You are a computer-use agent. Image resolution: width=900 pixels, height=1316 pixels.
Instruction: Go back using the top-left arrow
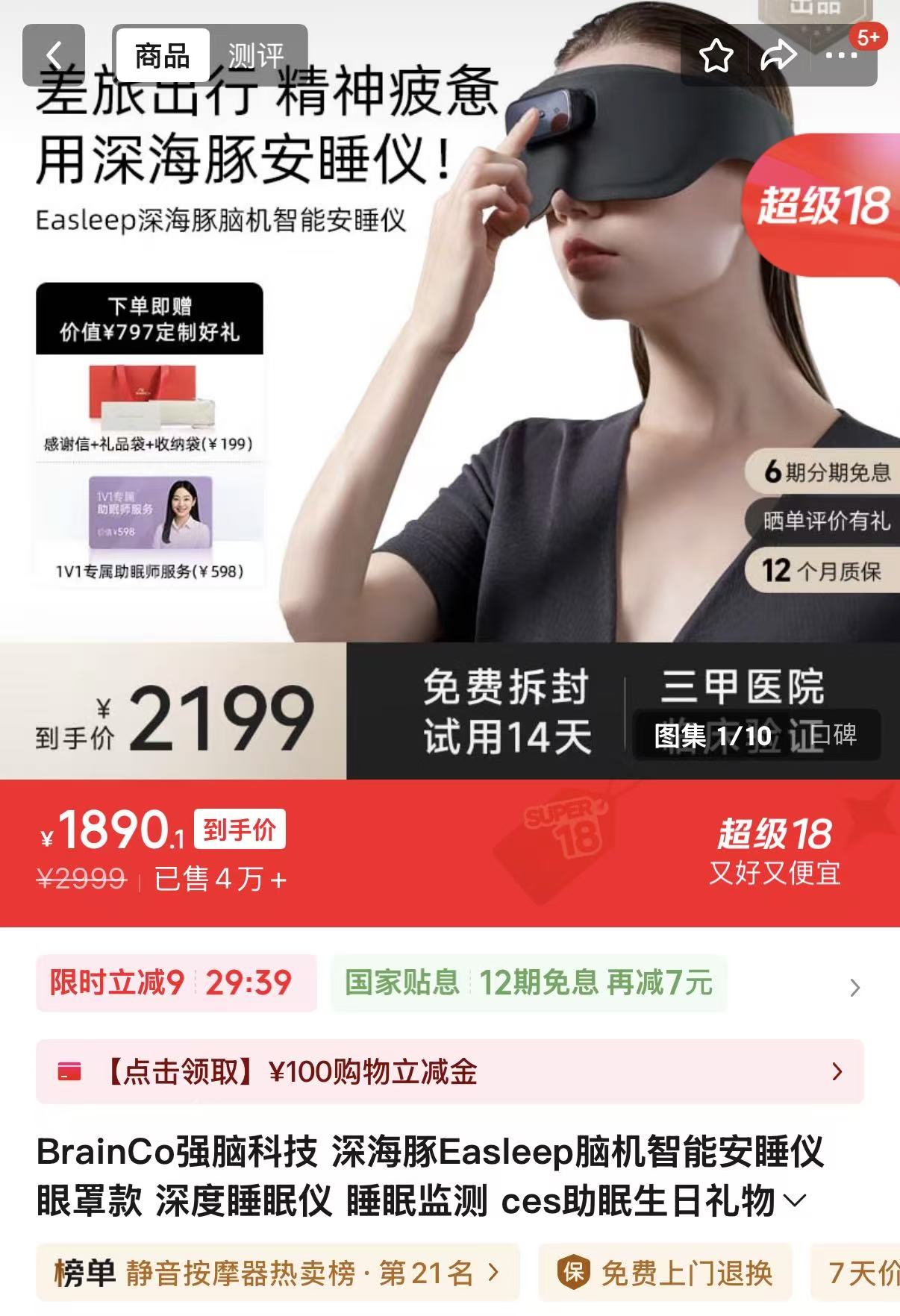coord(54,55)
